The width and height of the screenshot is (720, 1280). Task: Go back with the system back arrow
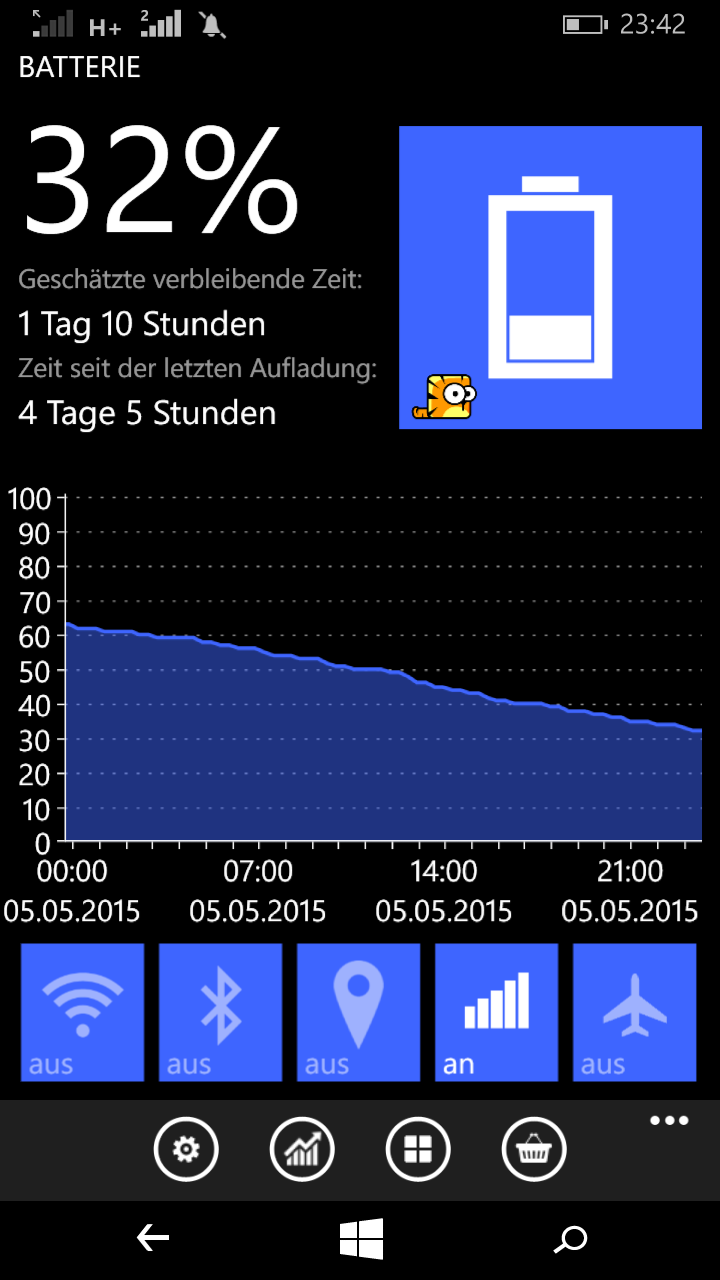pyautogui.click(x=152, y=1240)
